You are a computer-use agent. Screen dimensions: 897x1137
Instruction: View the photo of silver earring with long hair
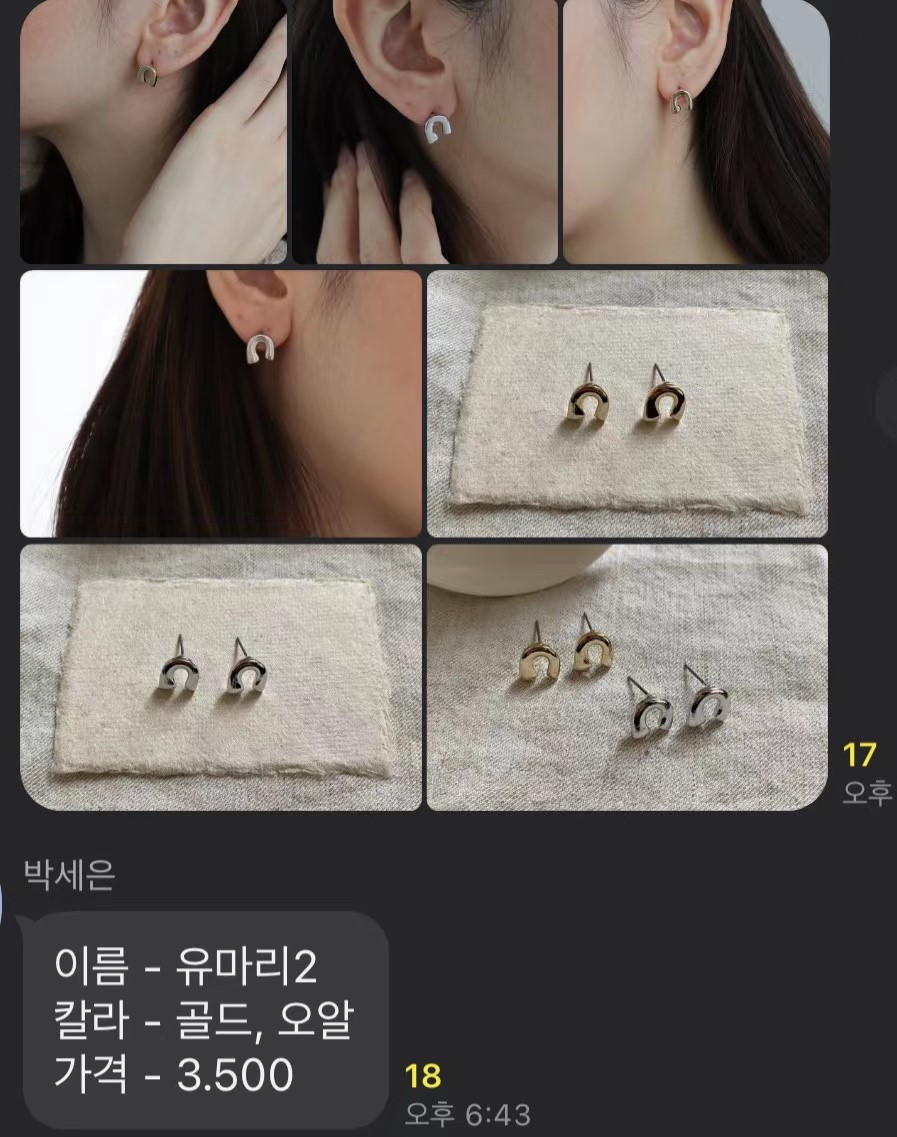pos(221,403)
